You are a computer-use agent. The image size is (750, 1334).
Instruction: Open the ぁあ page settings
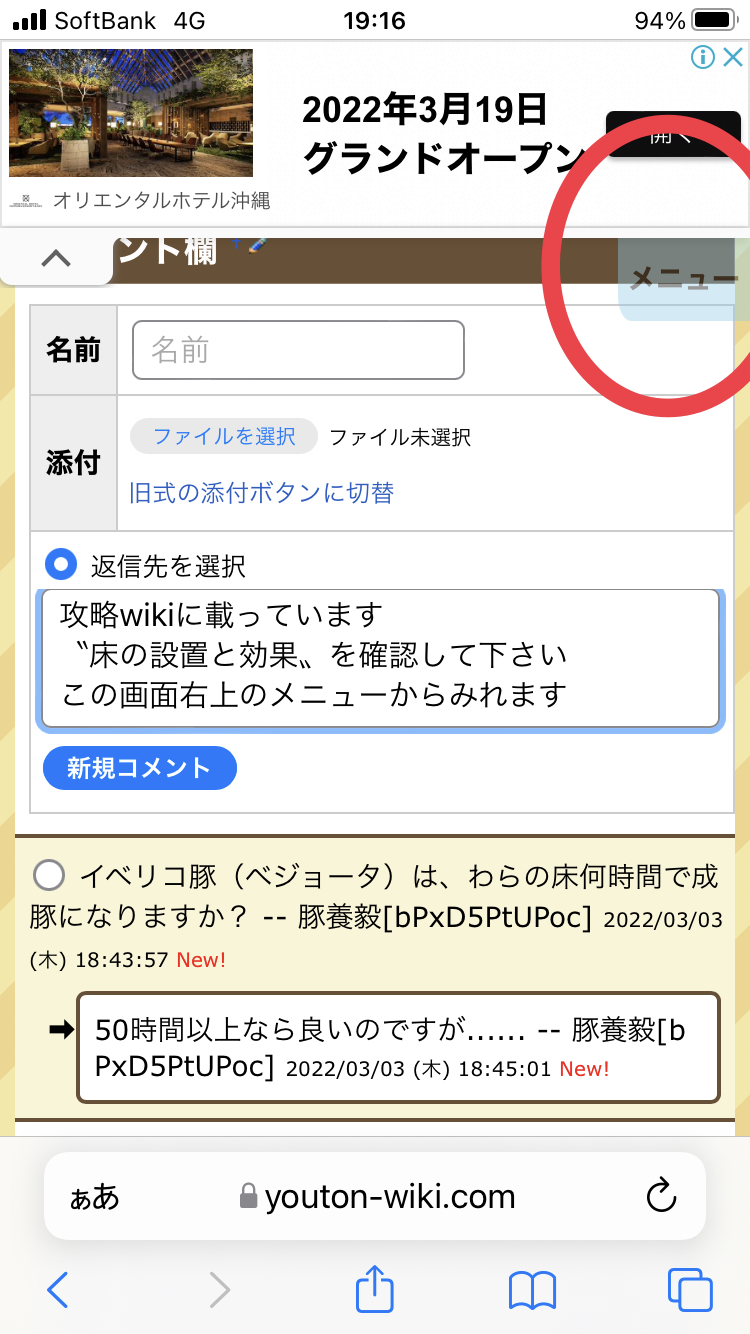[x=94, y=1197]
